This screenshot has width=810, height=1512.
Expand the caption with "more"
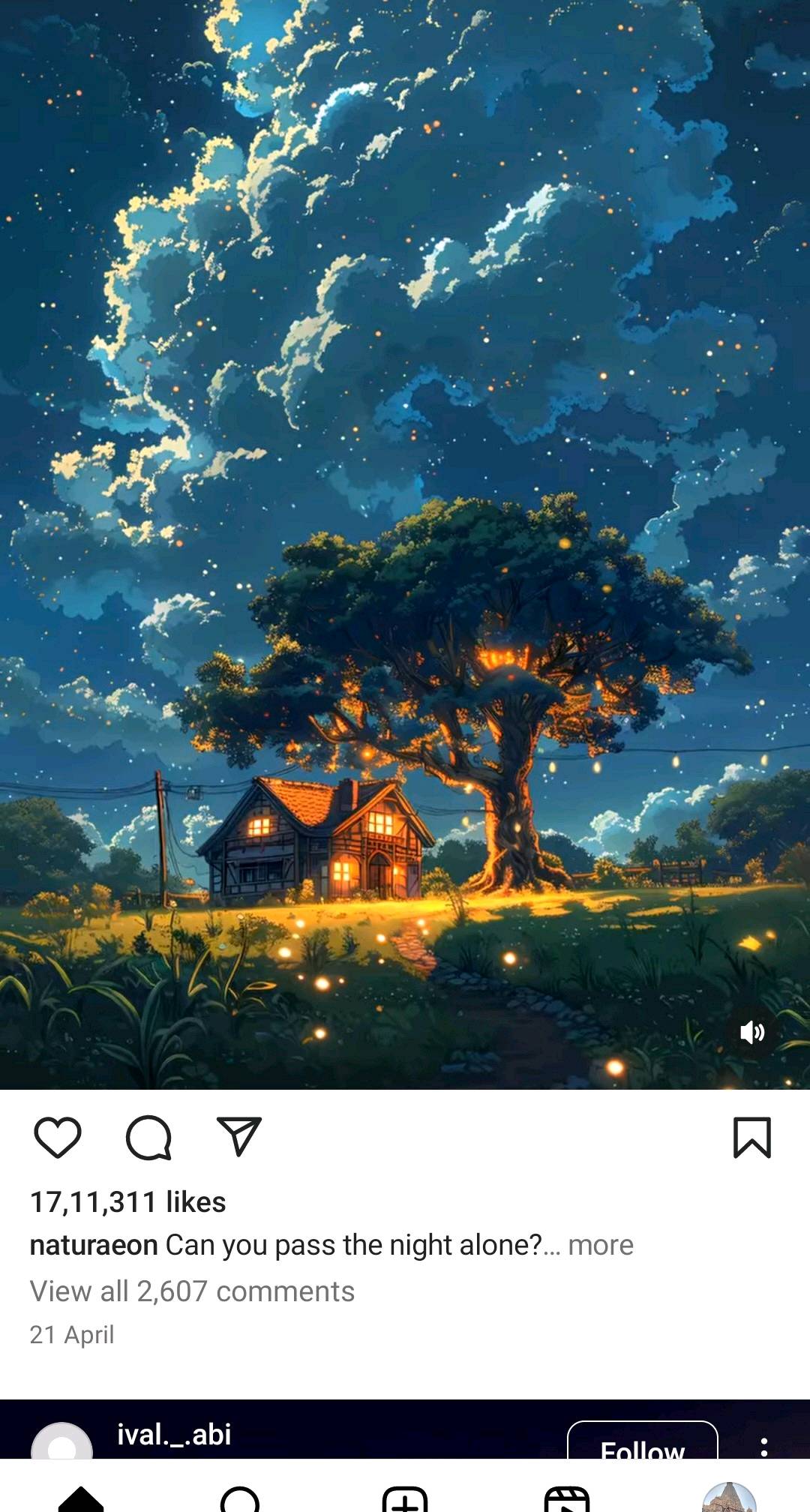click(x=601, y=1245)
